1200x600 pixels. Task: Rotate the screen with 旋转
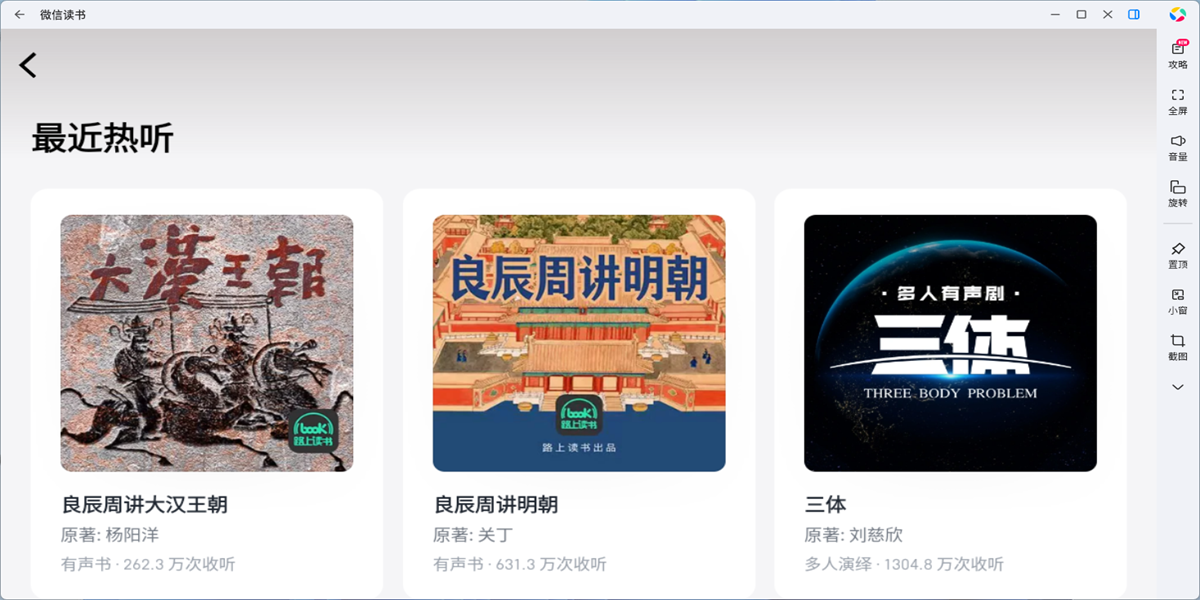click(x=1178, y=193)
